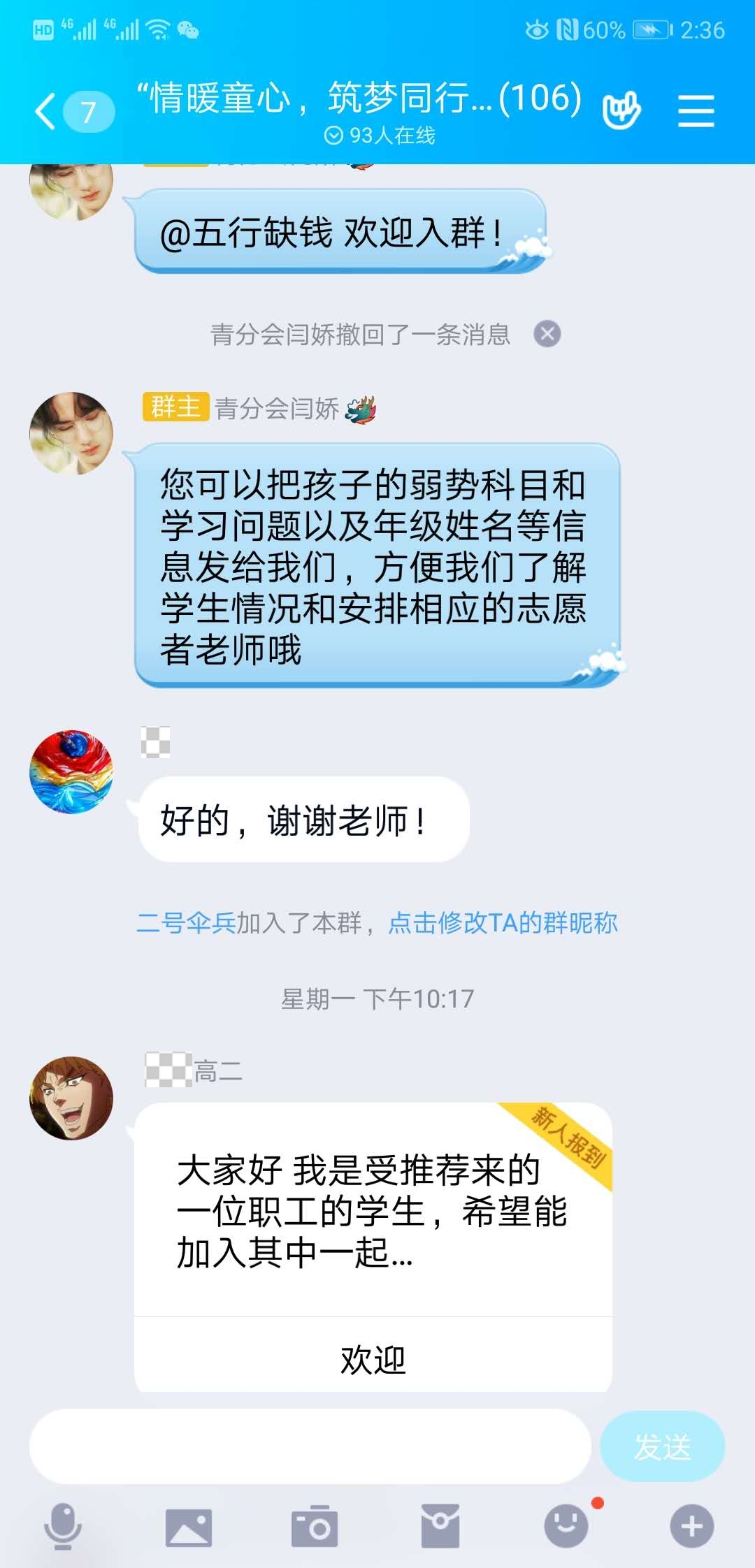Open the group interaction hand icon
Image resolution: width=755 pixels, height=1568 pixels.
[621, 111]
